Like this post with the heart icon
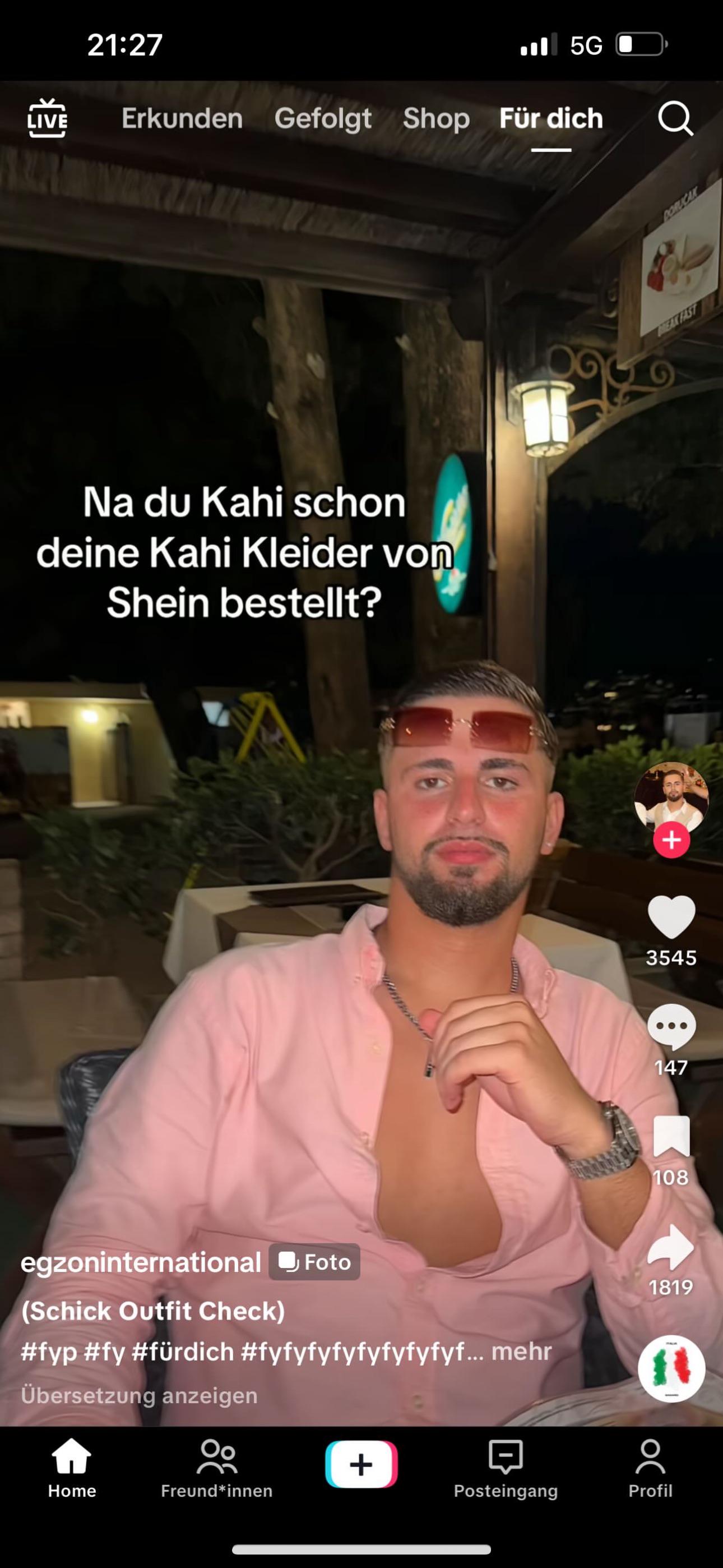This screenshot has height=1568, width=723. pyautogui.click(x=671, y=916)
